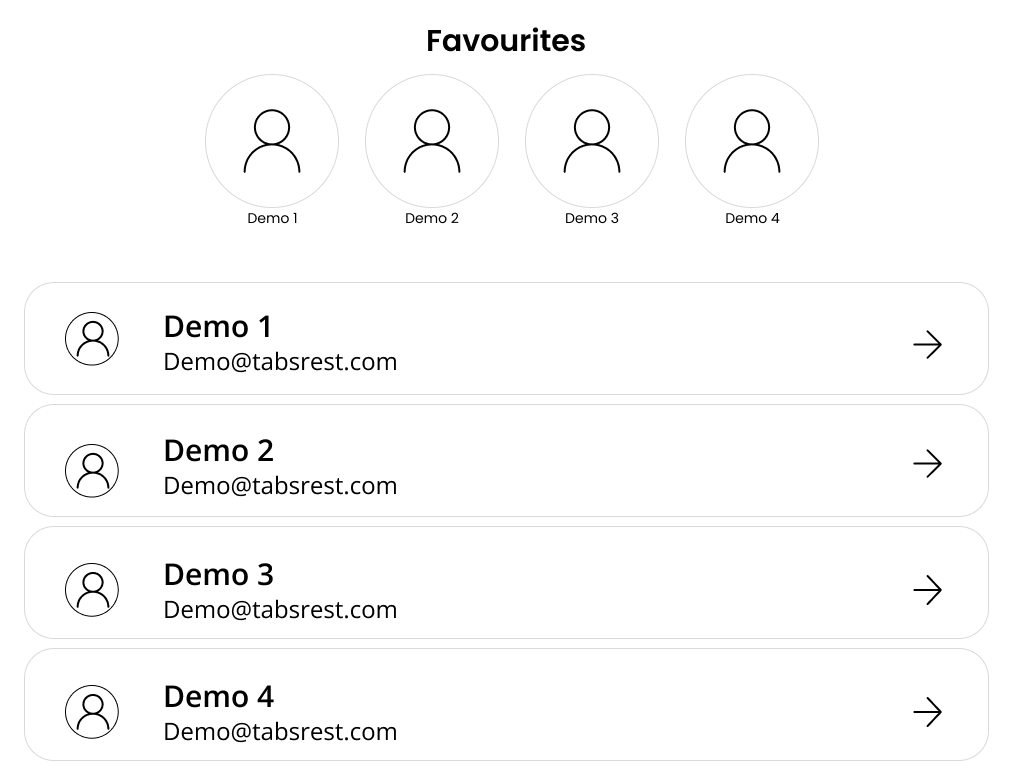The image size is (1024, 768).
Task: Choose the Demo 4 favourite avatar
Action: tap(752, 141)
